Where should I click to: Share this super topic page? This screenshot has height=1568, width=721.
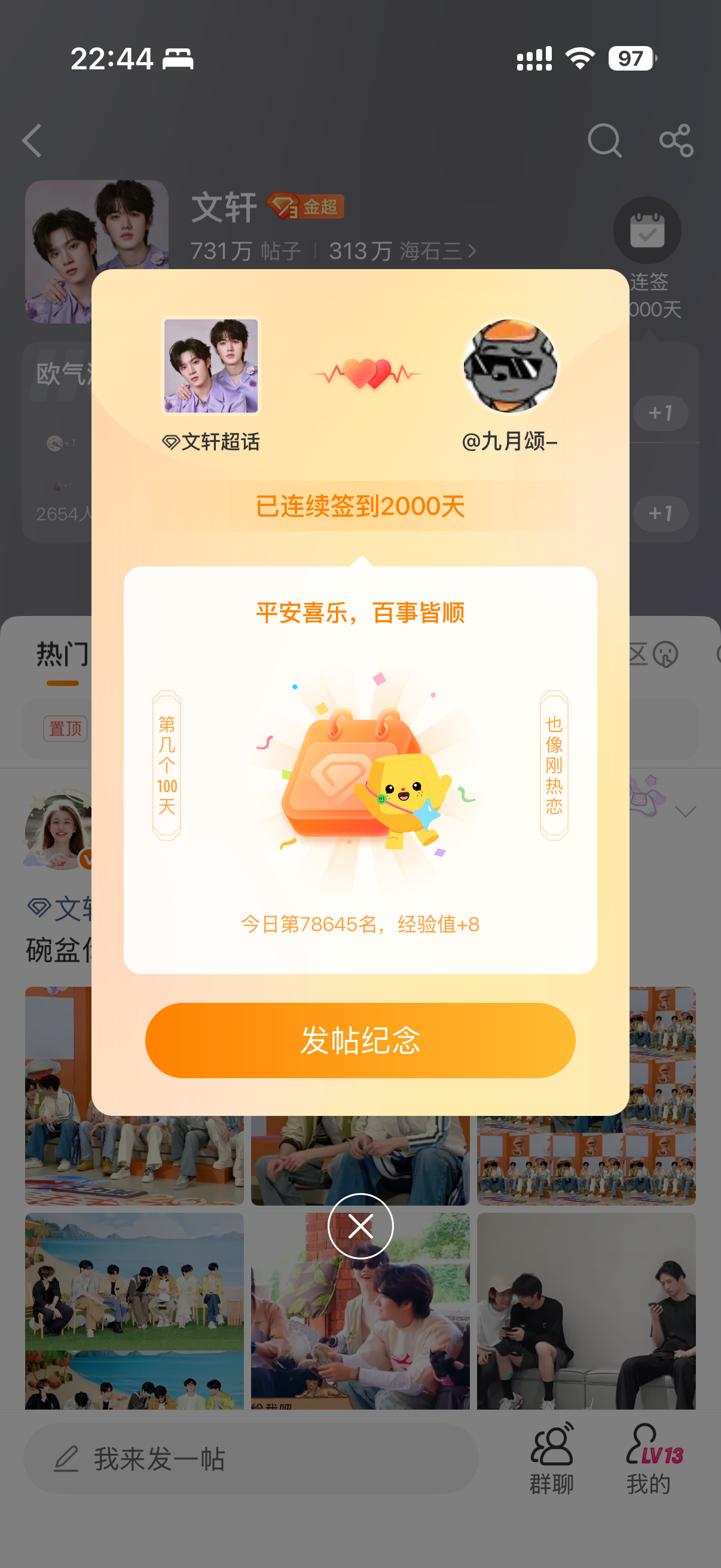(x=676, y=141)
